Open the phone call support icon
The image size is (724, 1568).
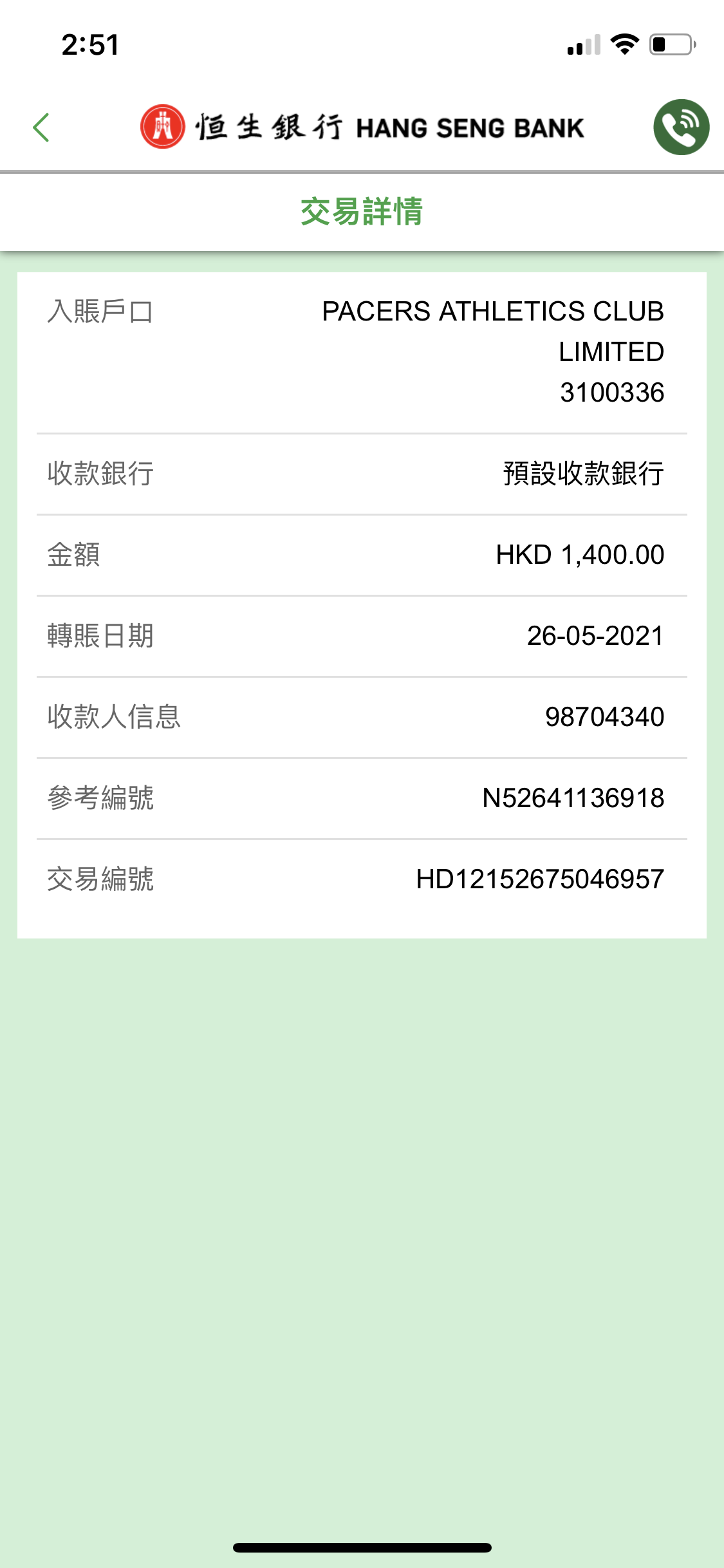click(x=681, y=127)
